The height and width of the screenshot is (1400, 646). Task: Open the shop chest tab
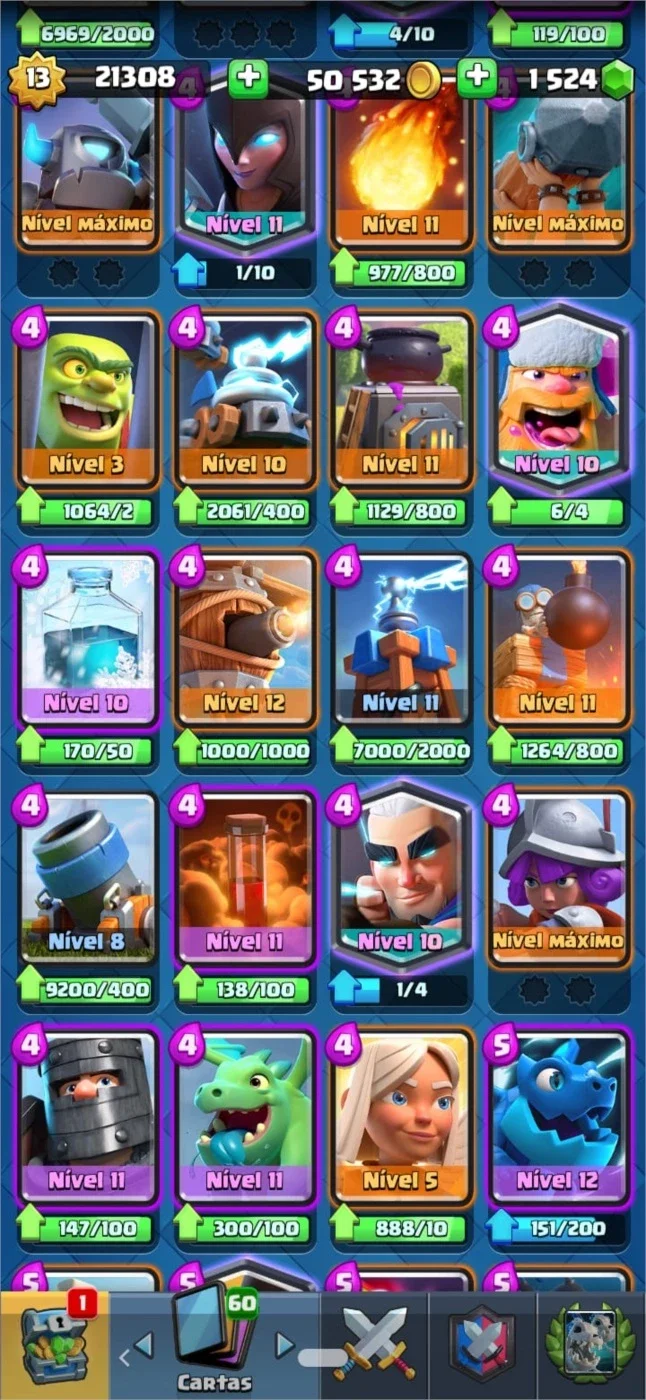pyautogui.click(x=54, y=1346)
